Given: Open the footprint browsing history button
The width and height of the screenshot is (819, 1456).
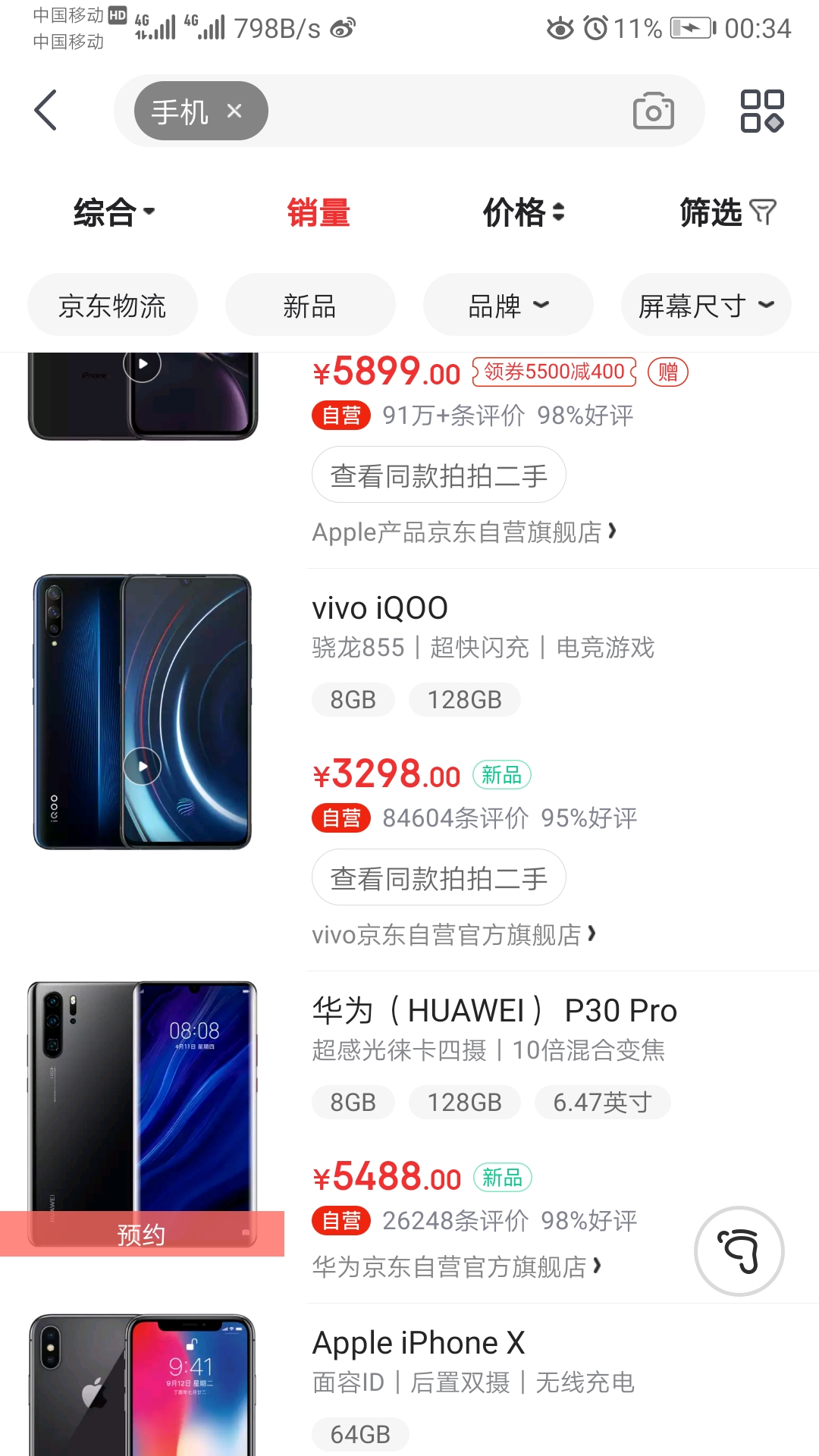Looking at the screenshot, I should pos(739,1251).
